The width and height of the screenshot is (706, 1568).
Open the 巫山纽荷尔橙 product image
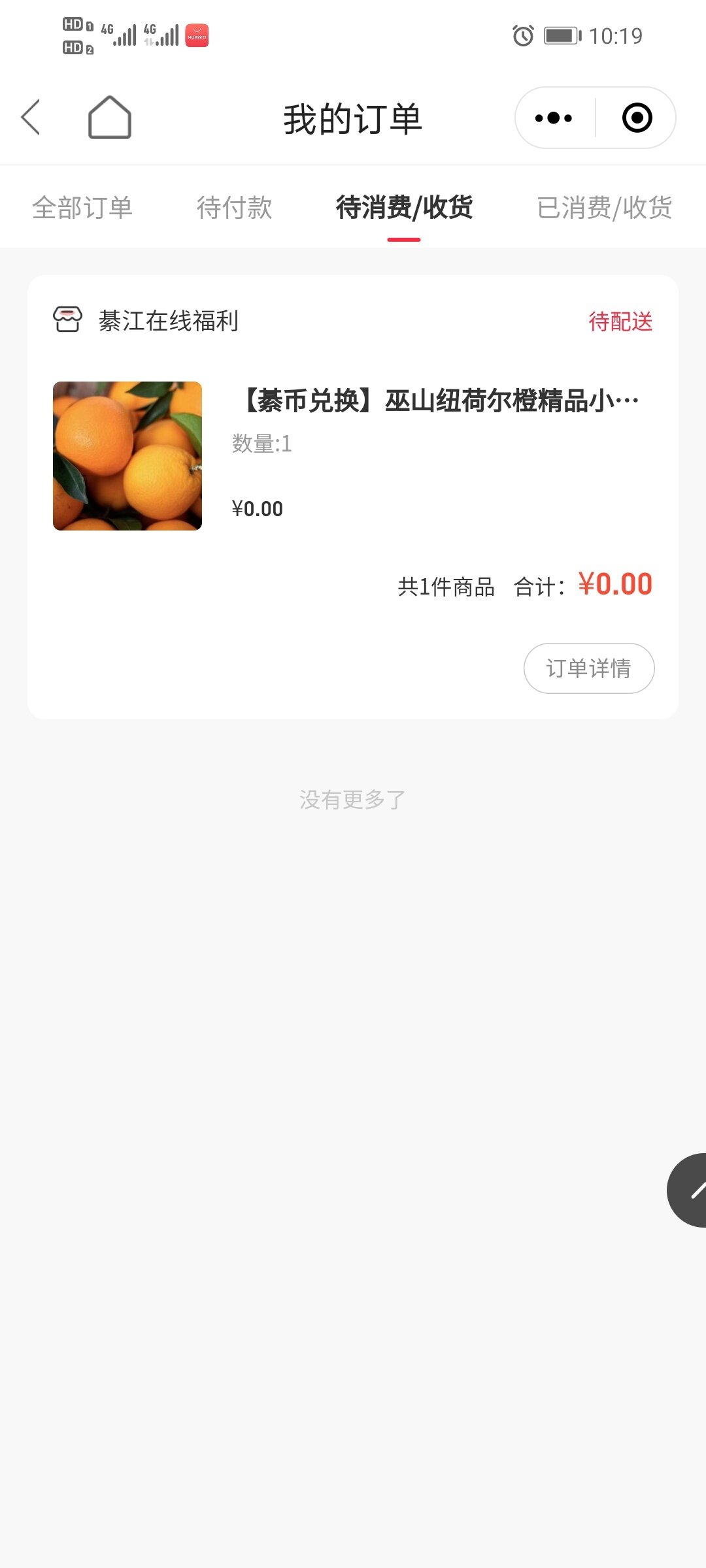pyautogui.click(x=127, y=456)
